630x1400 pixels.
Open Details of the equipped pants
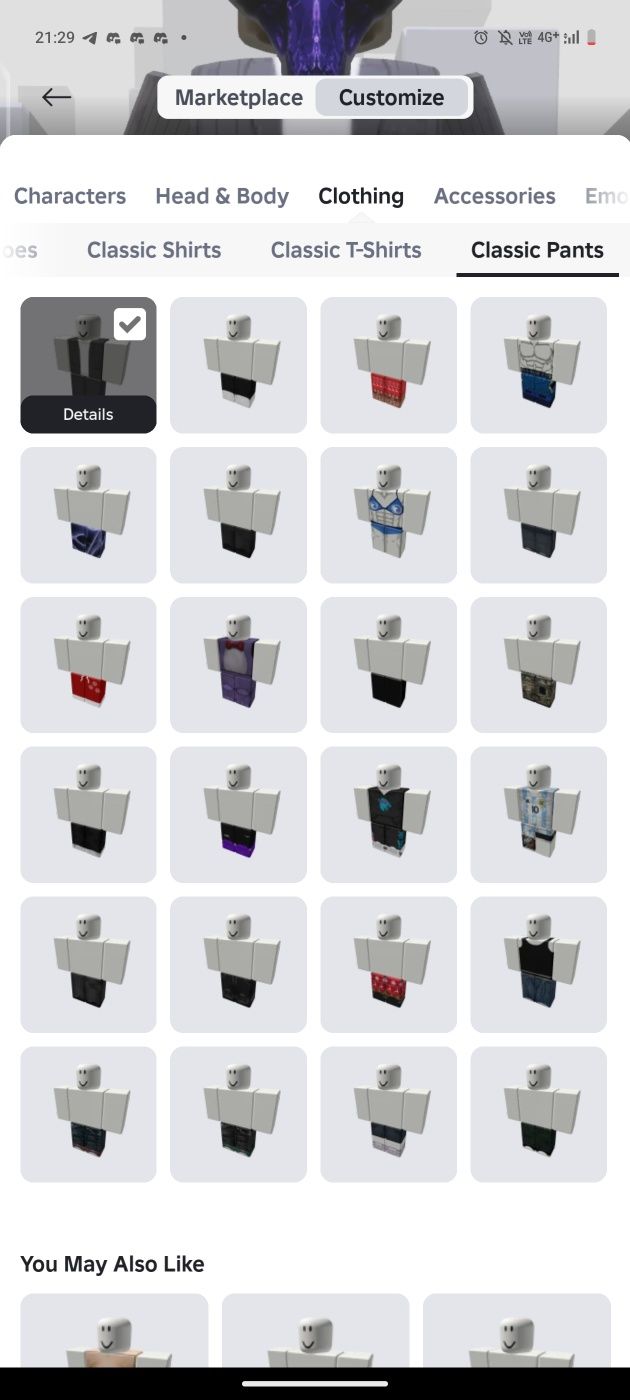[x=88, y=414]
